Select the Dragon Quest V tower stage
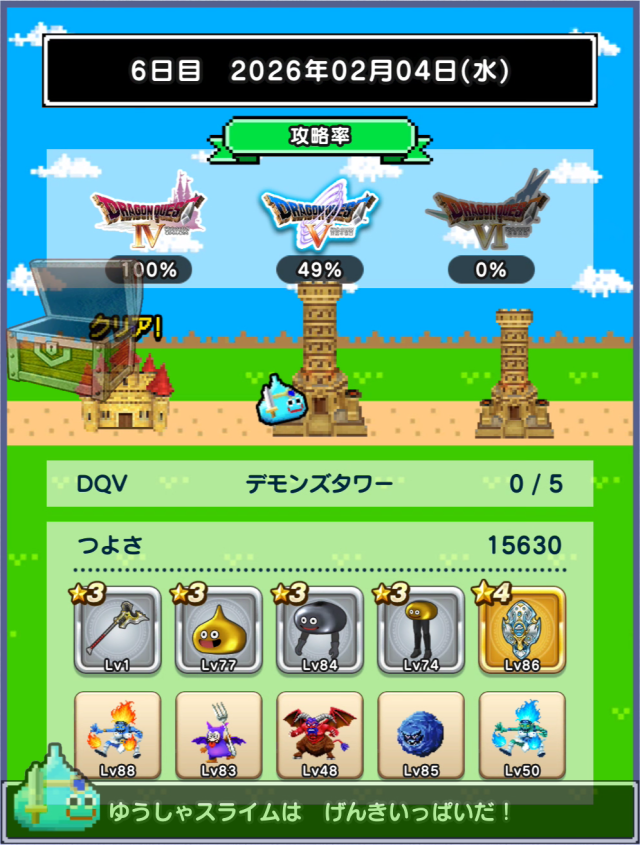The height and width of the screenshot is (845, 640). (320, 360)
